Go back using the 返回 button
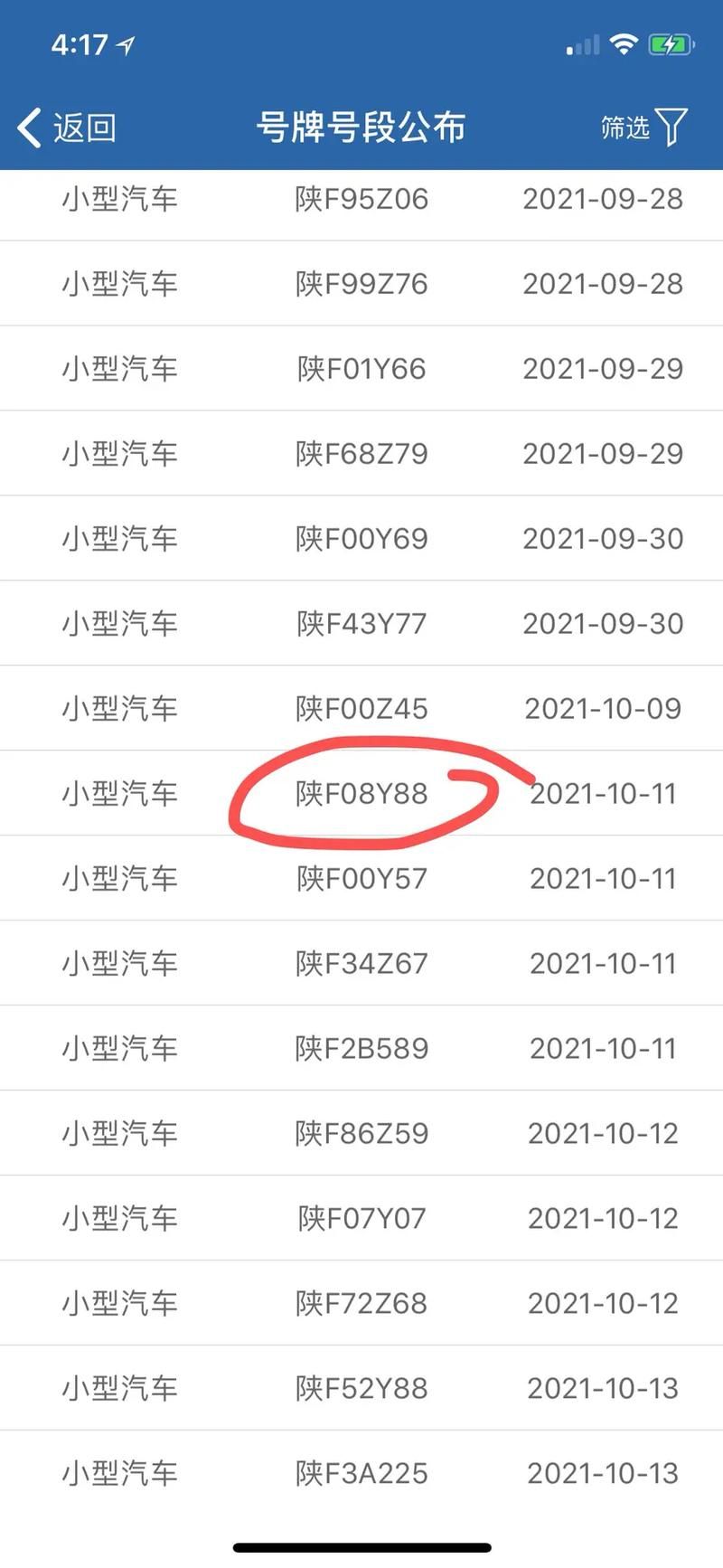The width and height of the screenshot is (723, 1568). coord(67,128)
